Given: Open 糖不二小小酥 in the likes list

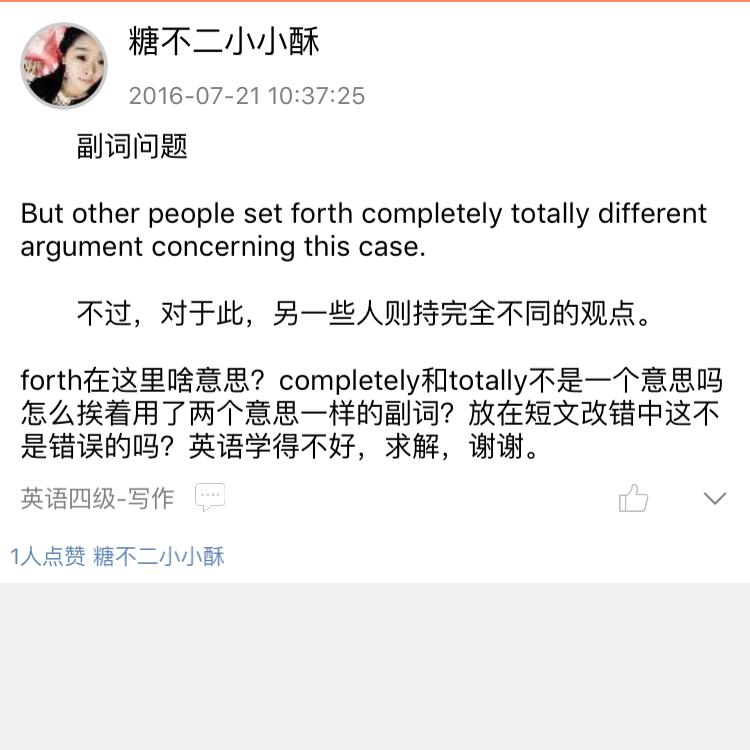Looking at the screenshot, I should click(x=159, y=557).
